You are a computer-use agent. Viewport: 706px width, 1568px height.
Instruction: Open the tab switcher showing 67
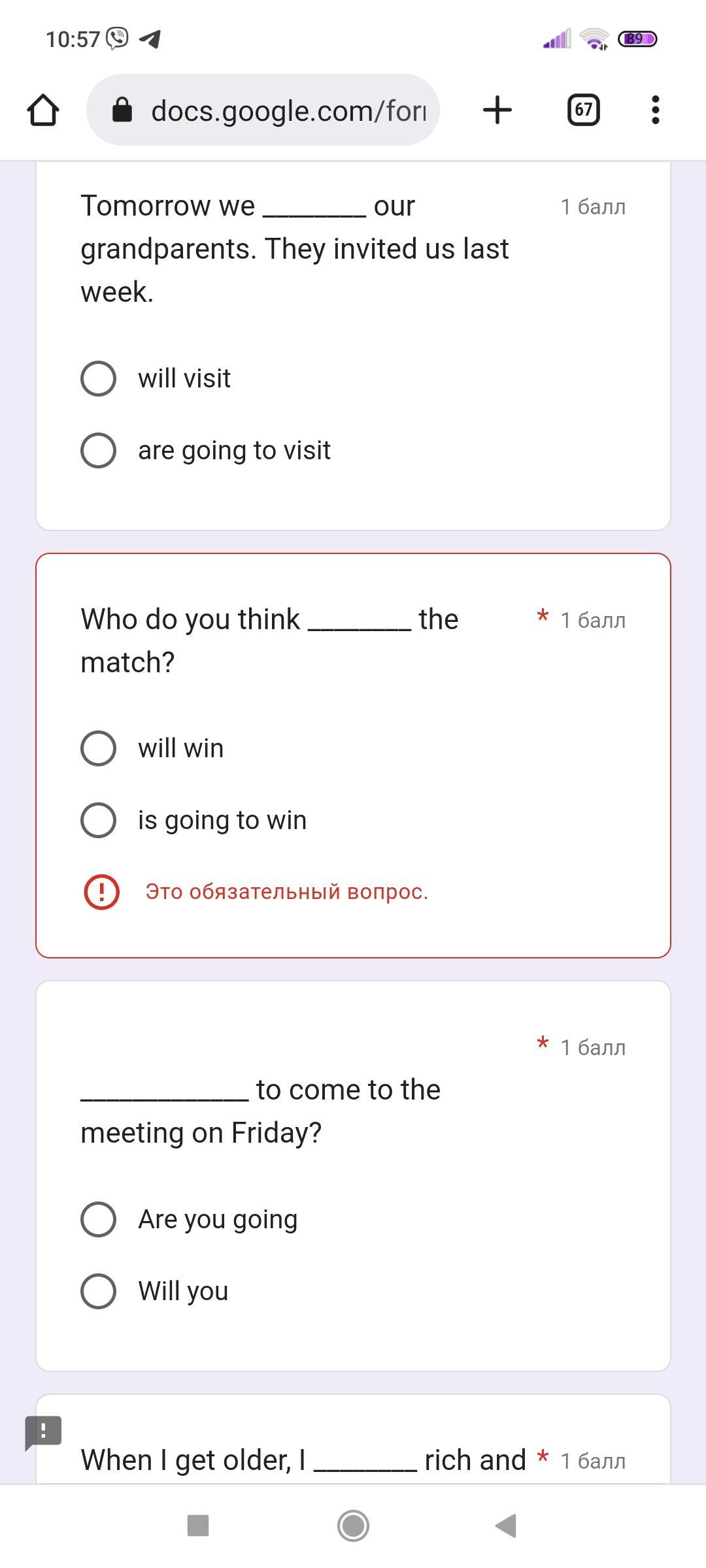[584, 110]
